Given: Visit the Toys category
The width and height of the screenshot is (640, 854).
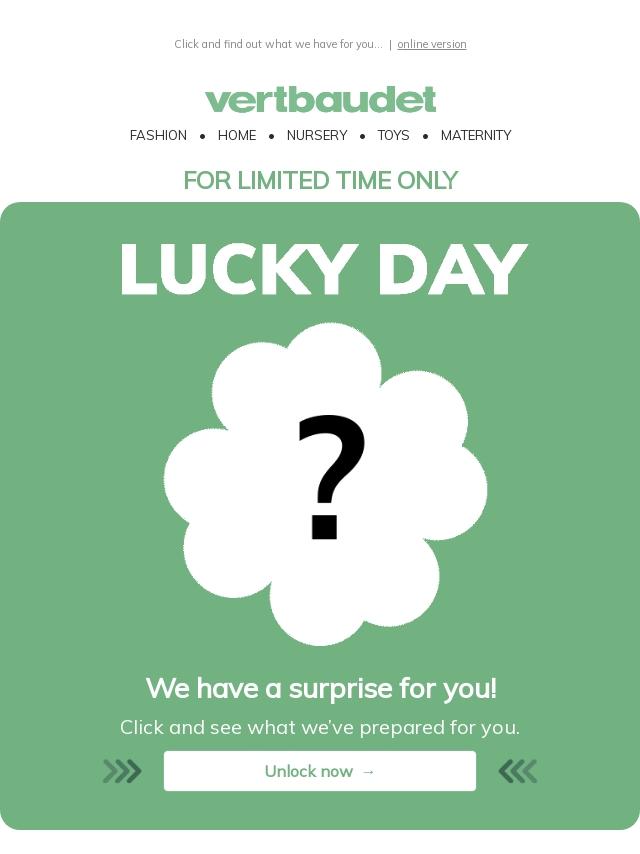Looking at the screenshot, I should pos(393,135).
